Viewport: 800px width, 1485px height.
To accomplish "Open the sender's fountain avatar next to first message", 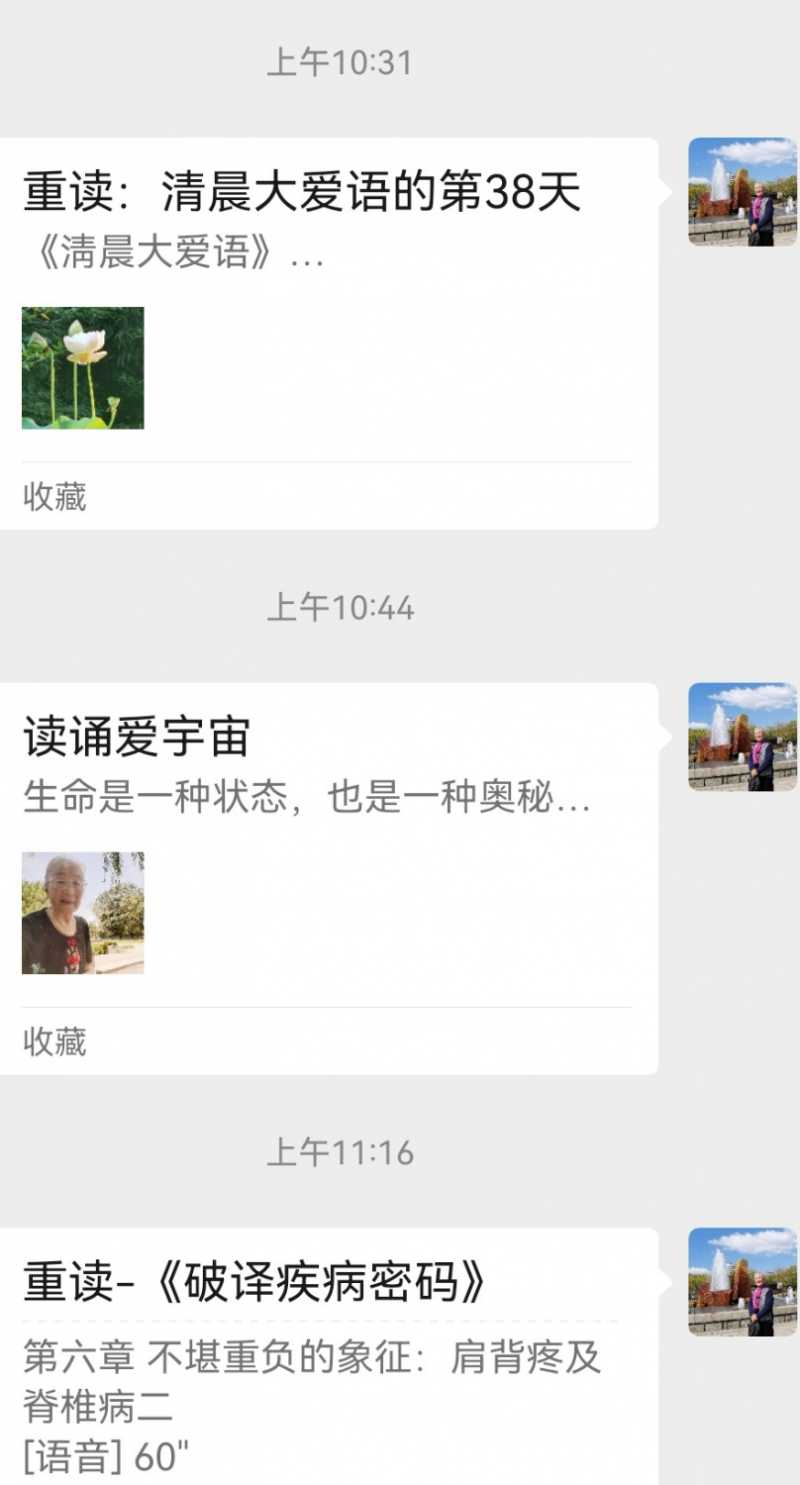I will [x=742, y=190].
